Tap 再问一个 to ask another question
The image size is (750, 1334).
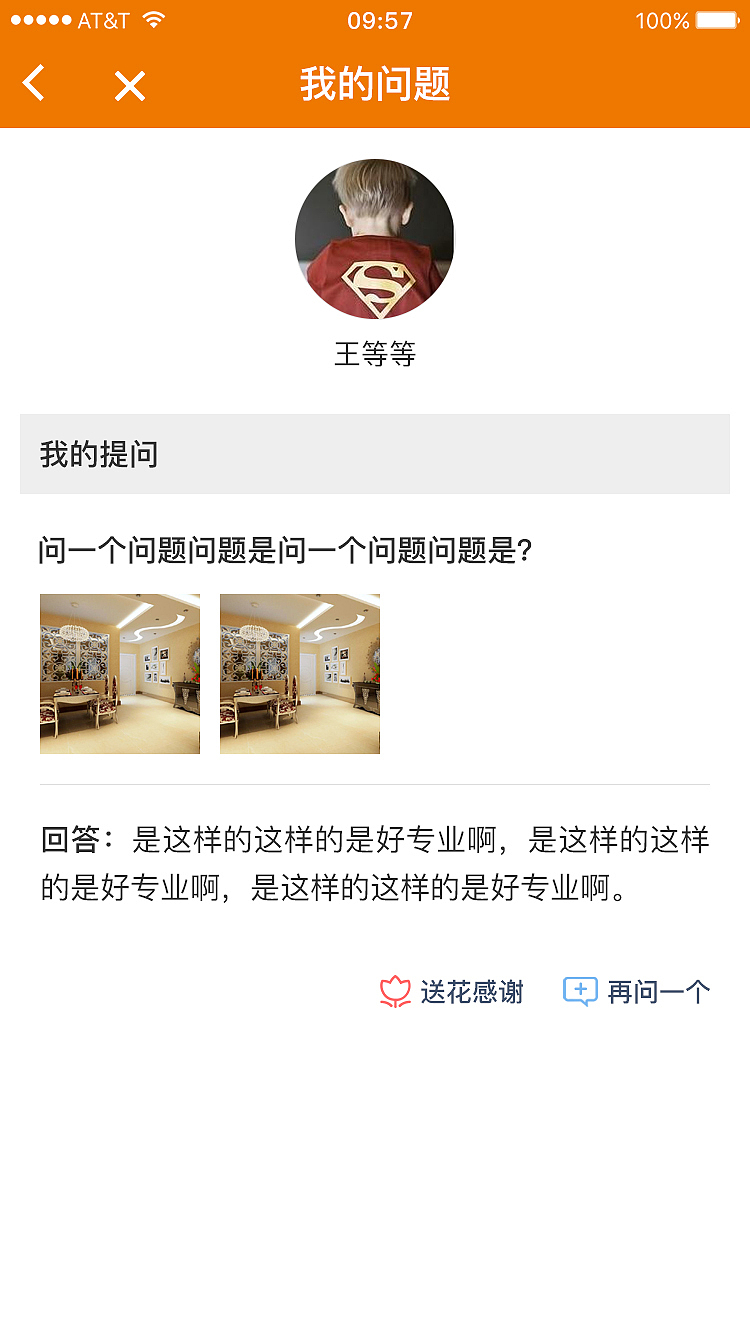660,992
